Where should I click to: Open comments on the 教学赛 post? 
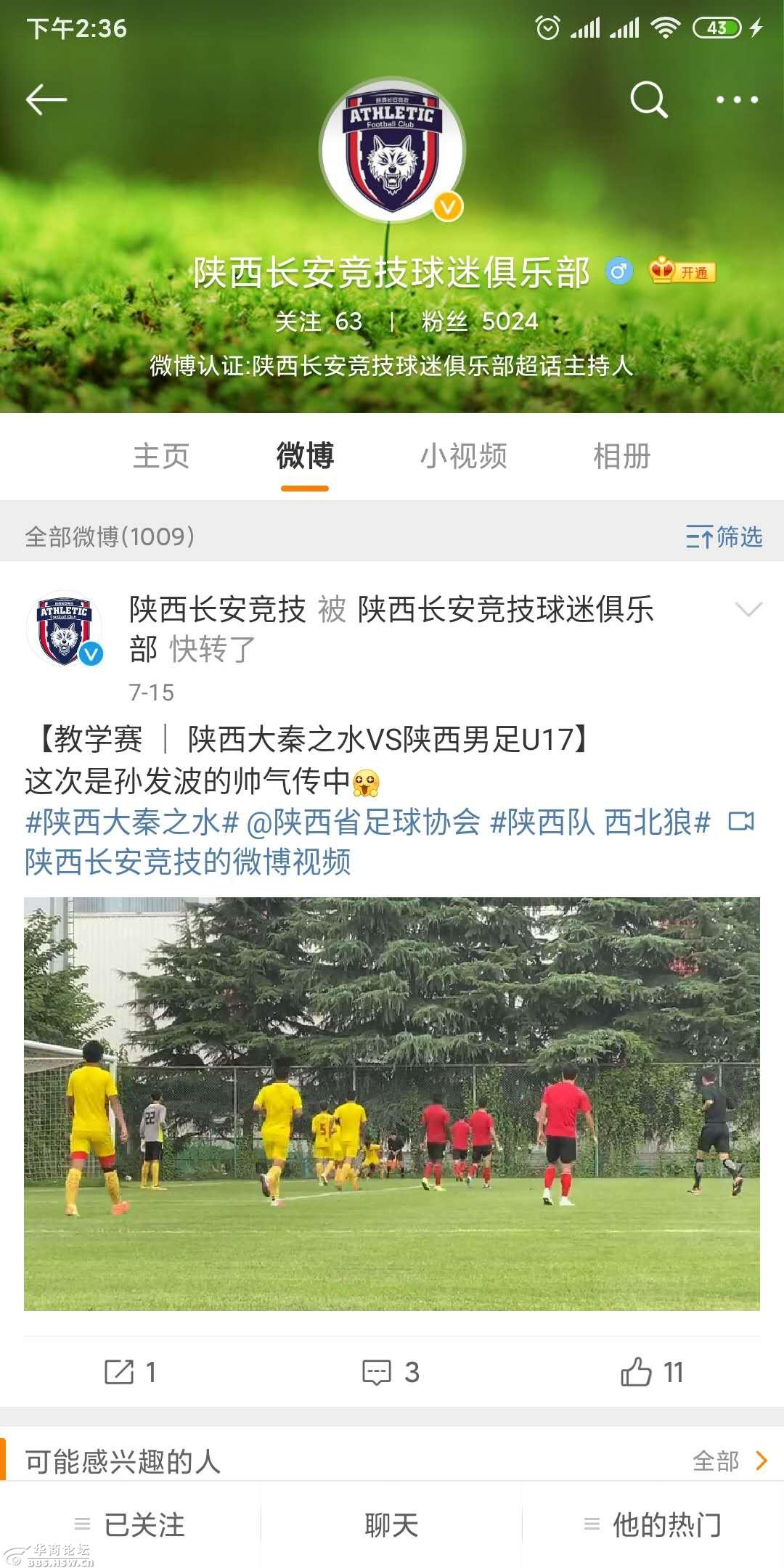coord(391,1372)
